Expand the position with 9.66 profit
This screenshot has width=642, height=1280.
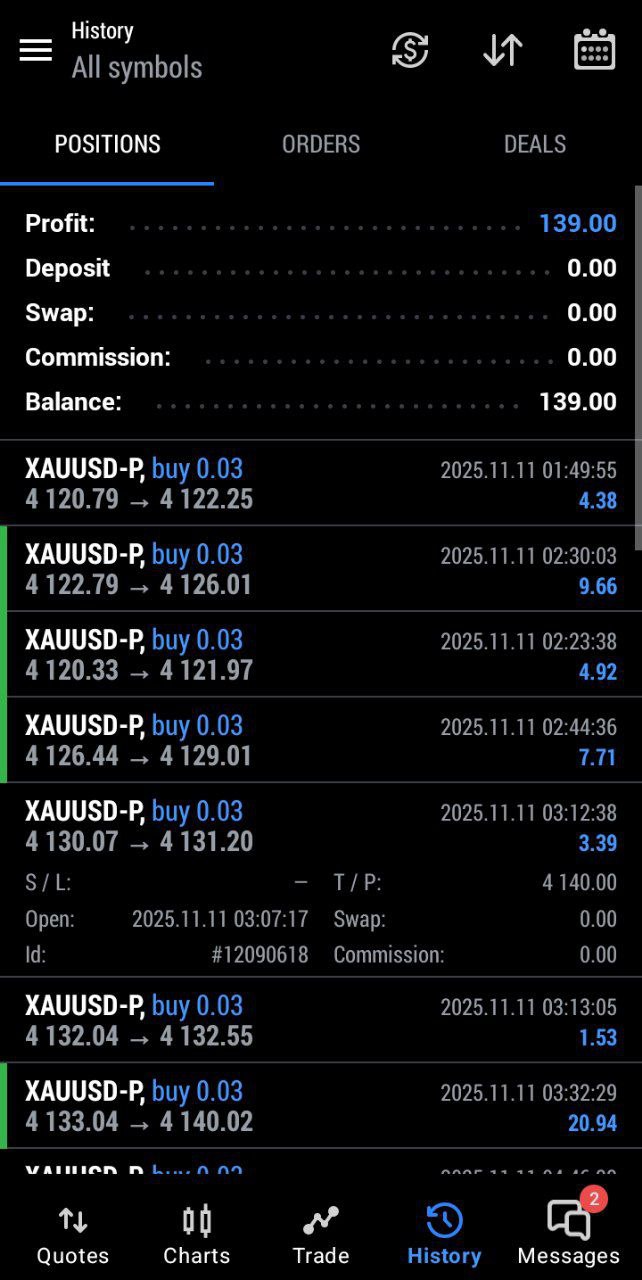point(321,569)
